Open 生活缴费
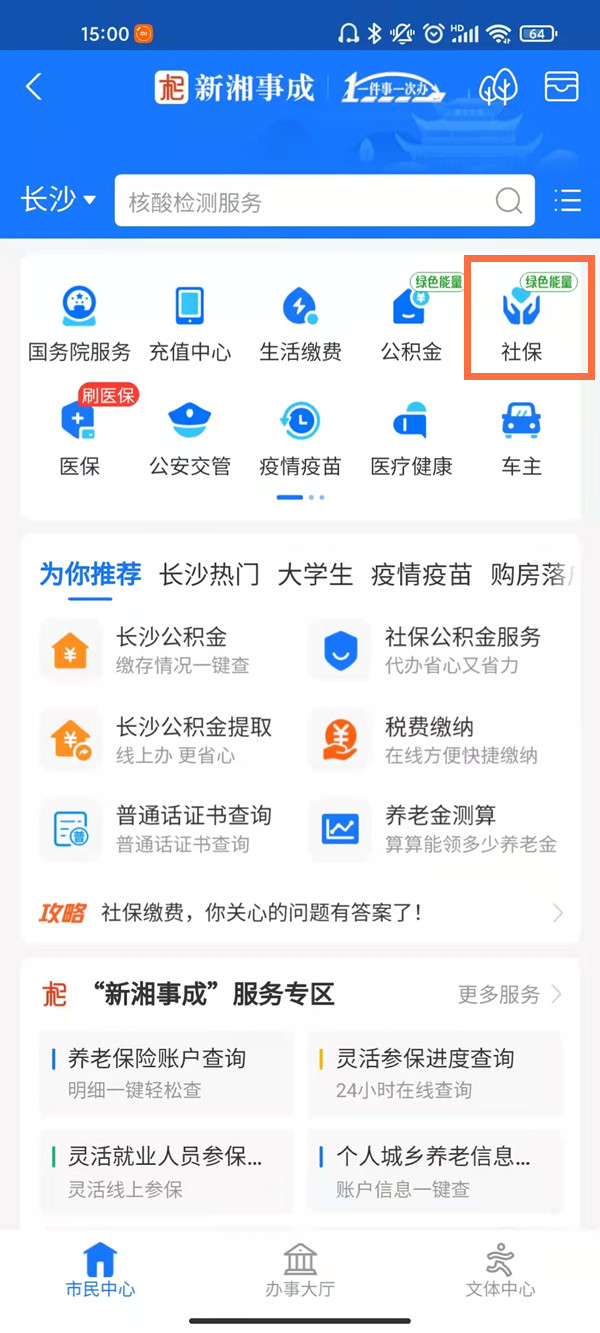This screenshot has height=1333, width=600. pyautogui.click(x=300, y=322)
